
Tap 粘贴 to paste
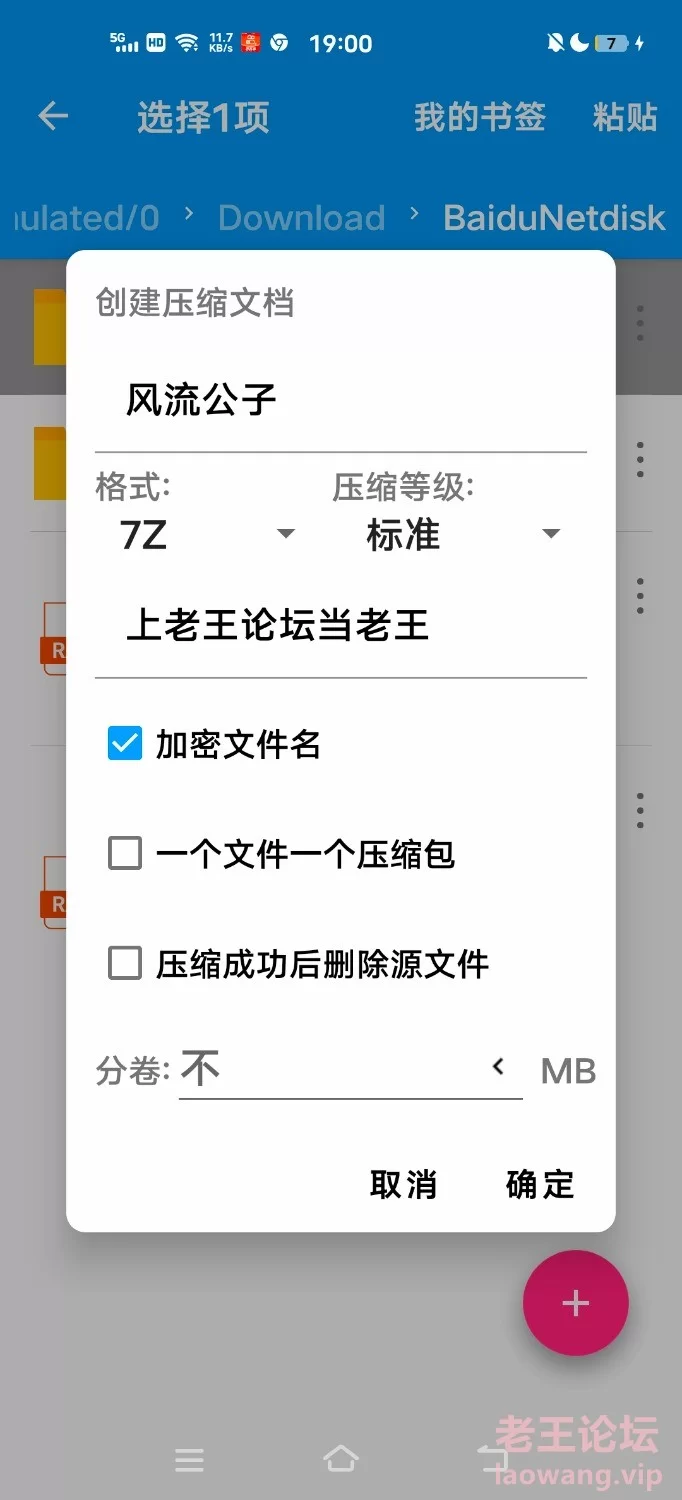625,117
